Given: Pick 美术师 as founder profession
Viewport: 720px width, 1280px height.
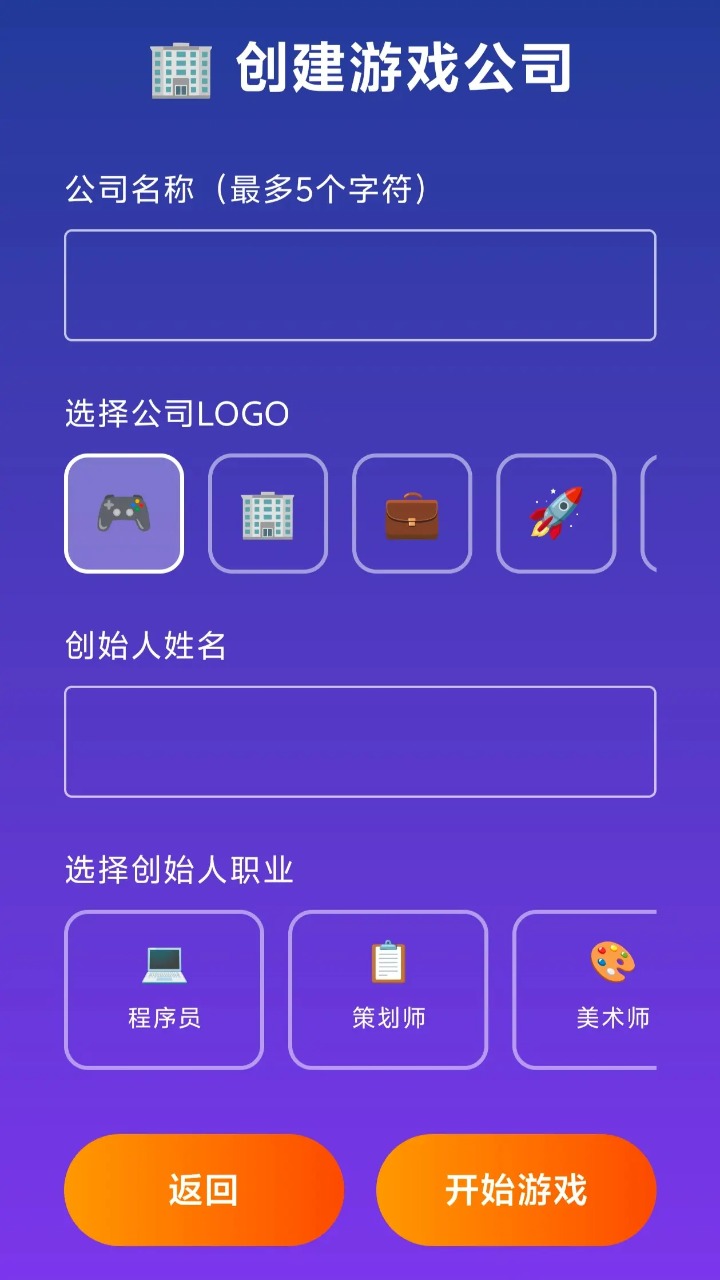Looking at the screenshot, I should [590, 990].
